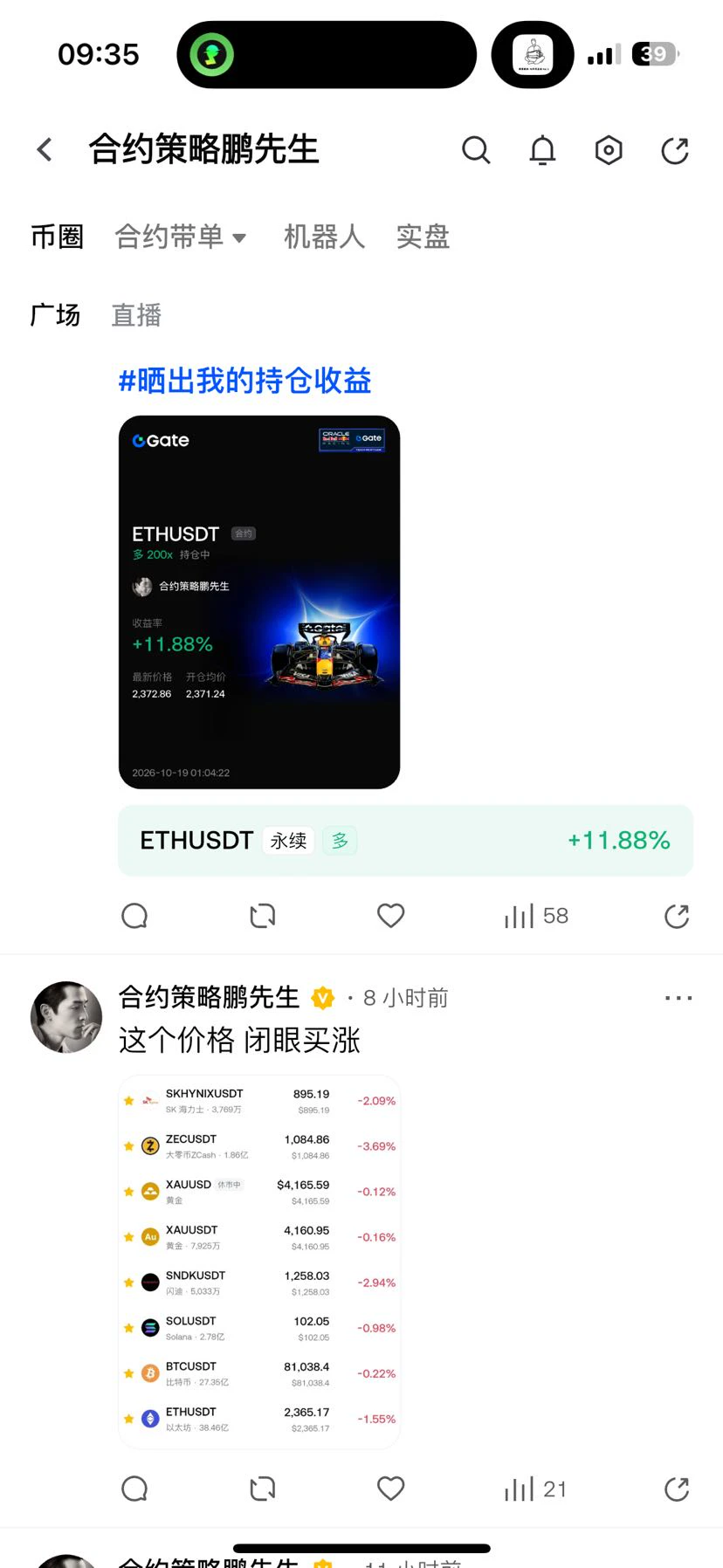Open the Gate ETHUSDT position share image
Viewport: 723px width, 1568px height.
coord(259,602)
